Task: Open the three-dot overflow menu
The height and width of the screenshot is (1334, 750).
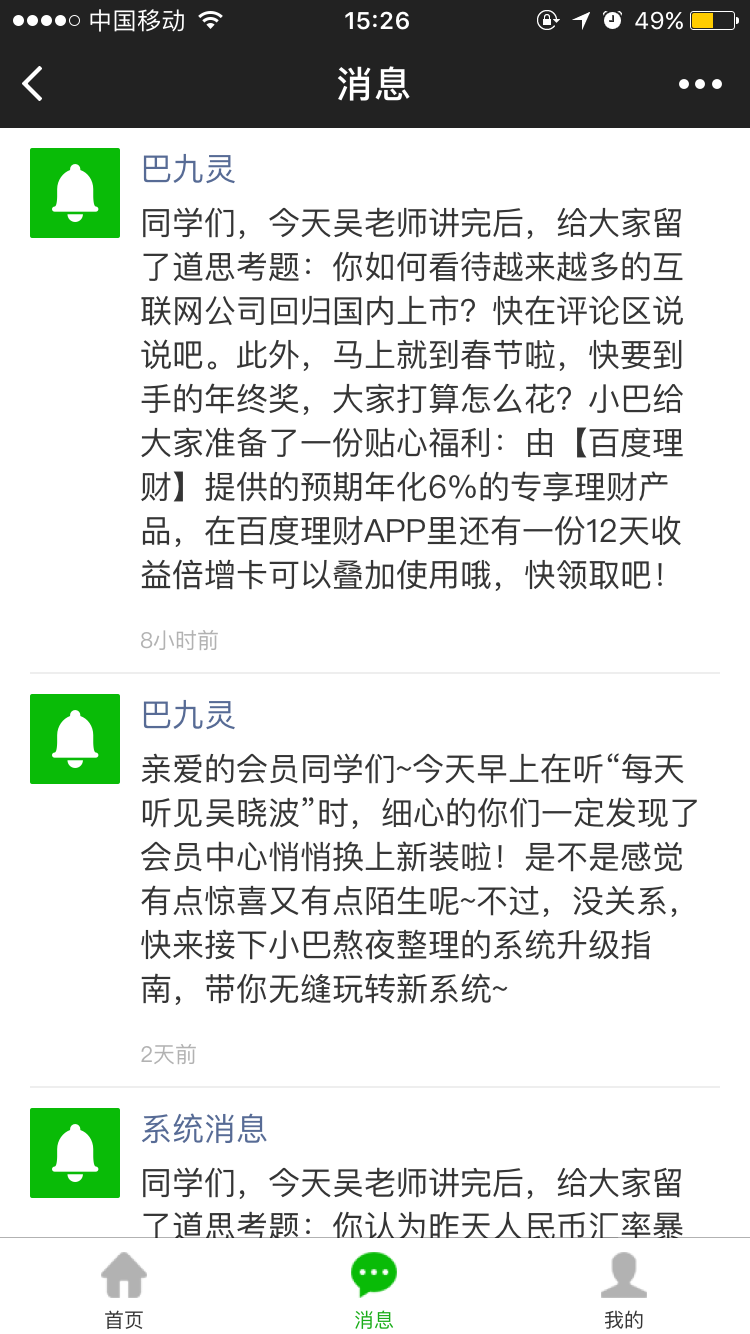Action: tap(700, 84)
